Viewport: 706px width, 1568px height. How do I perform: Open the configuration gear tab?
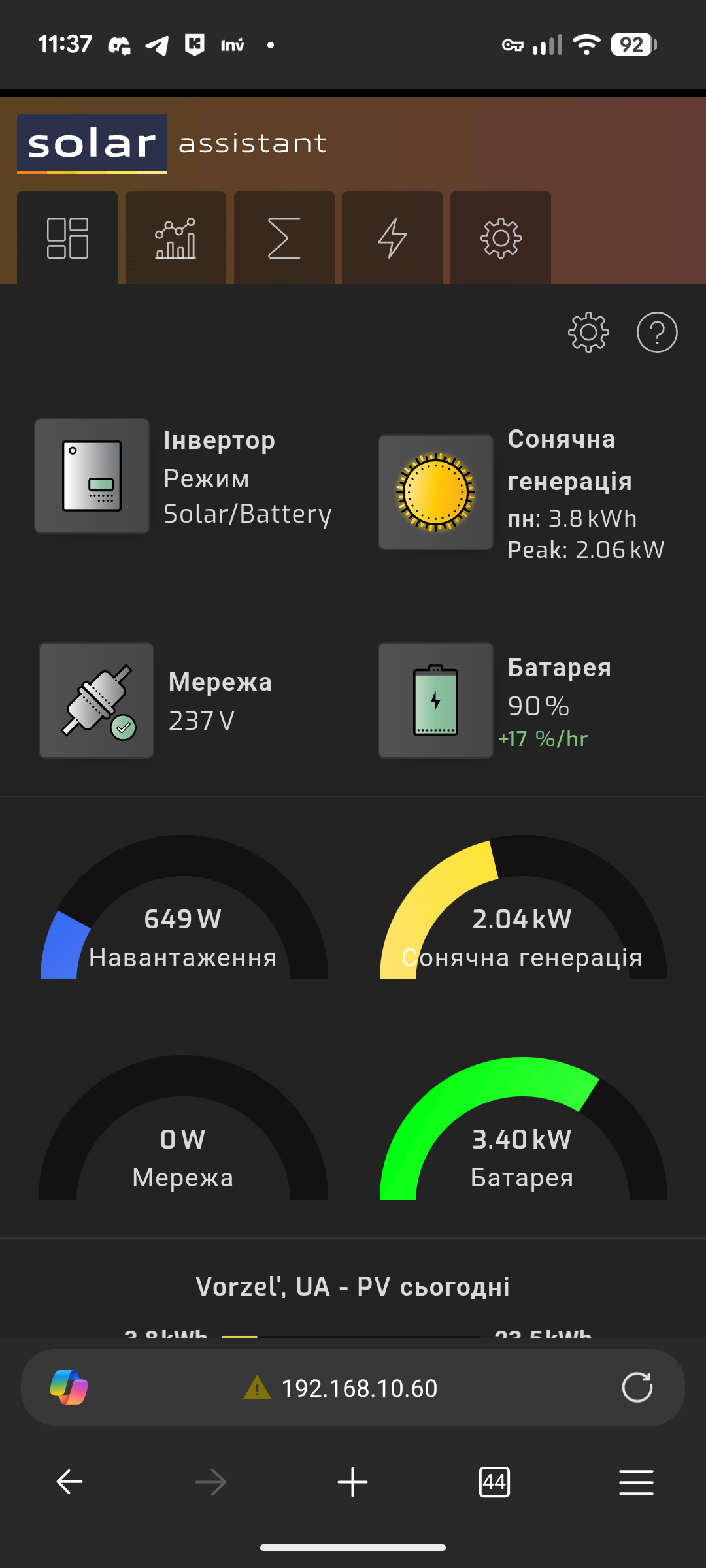point(501,238)
